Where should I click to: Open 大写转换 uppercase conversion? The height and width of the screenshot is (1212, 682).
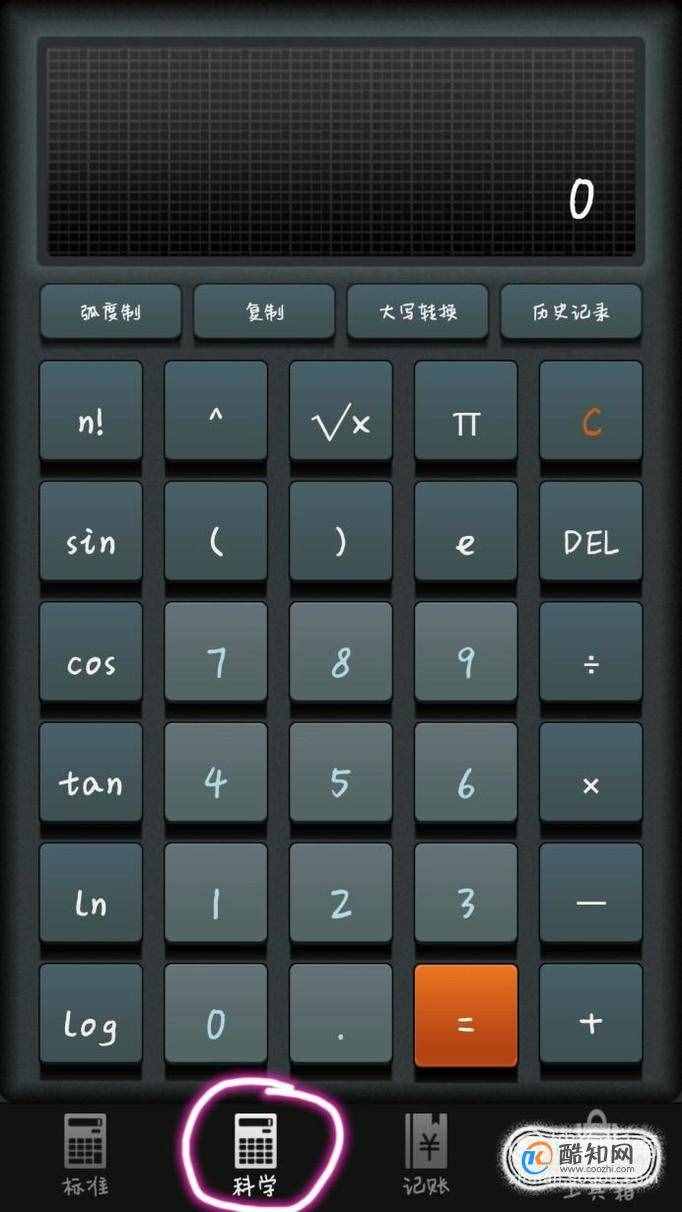click(418, 312)
